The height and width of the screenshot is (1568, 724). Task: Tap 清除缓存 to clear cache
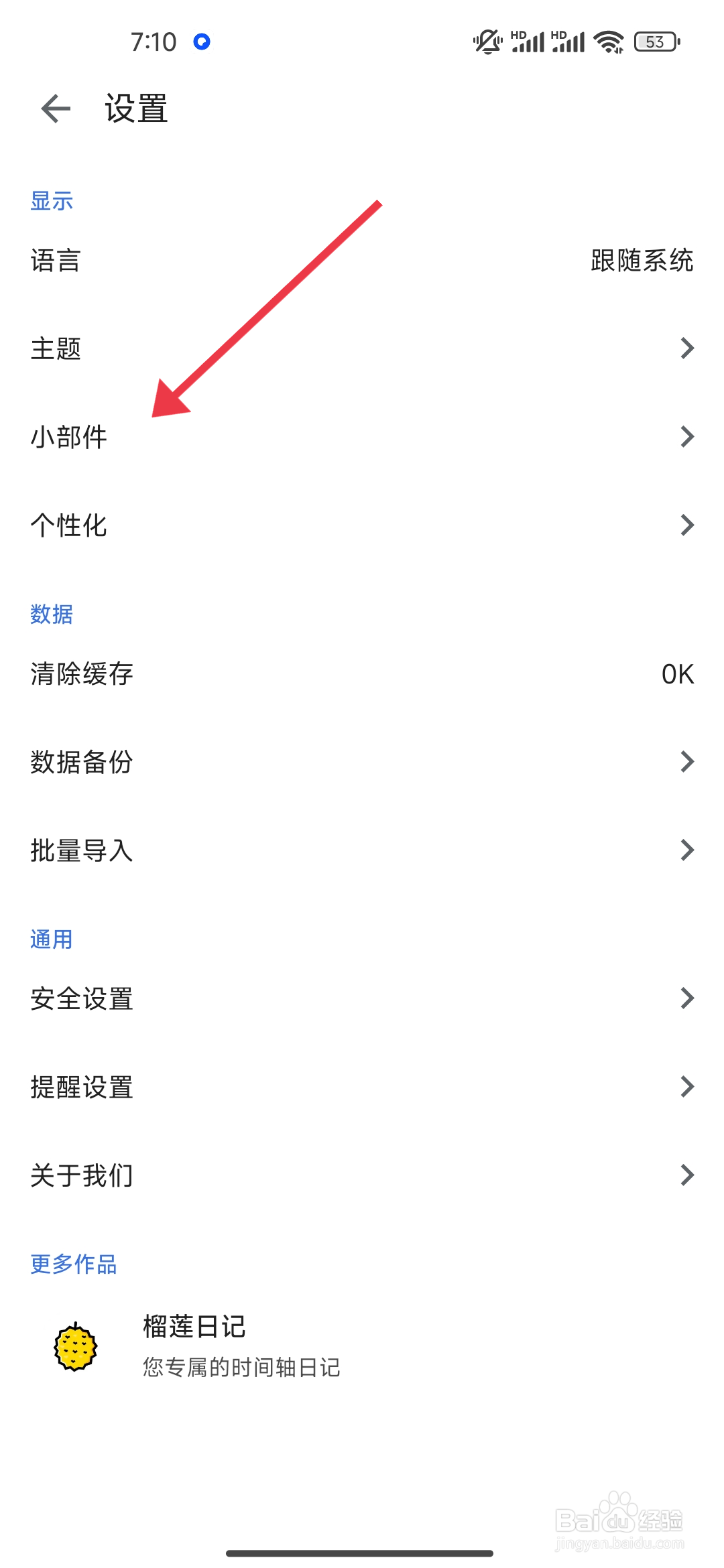pos(362,674)
